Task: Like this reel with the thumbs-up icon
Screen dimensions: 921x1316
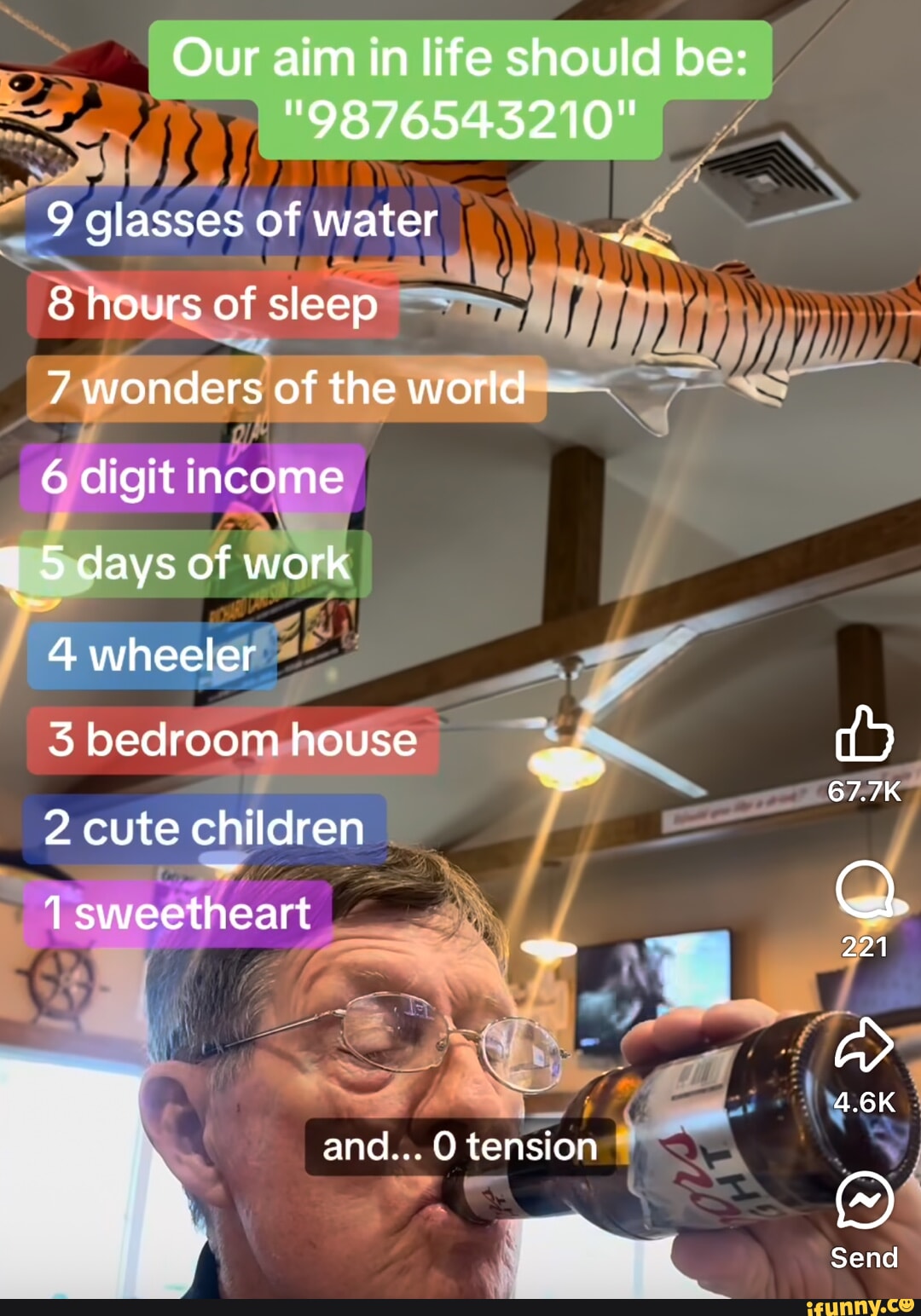Action: point(864,735)
